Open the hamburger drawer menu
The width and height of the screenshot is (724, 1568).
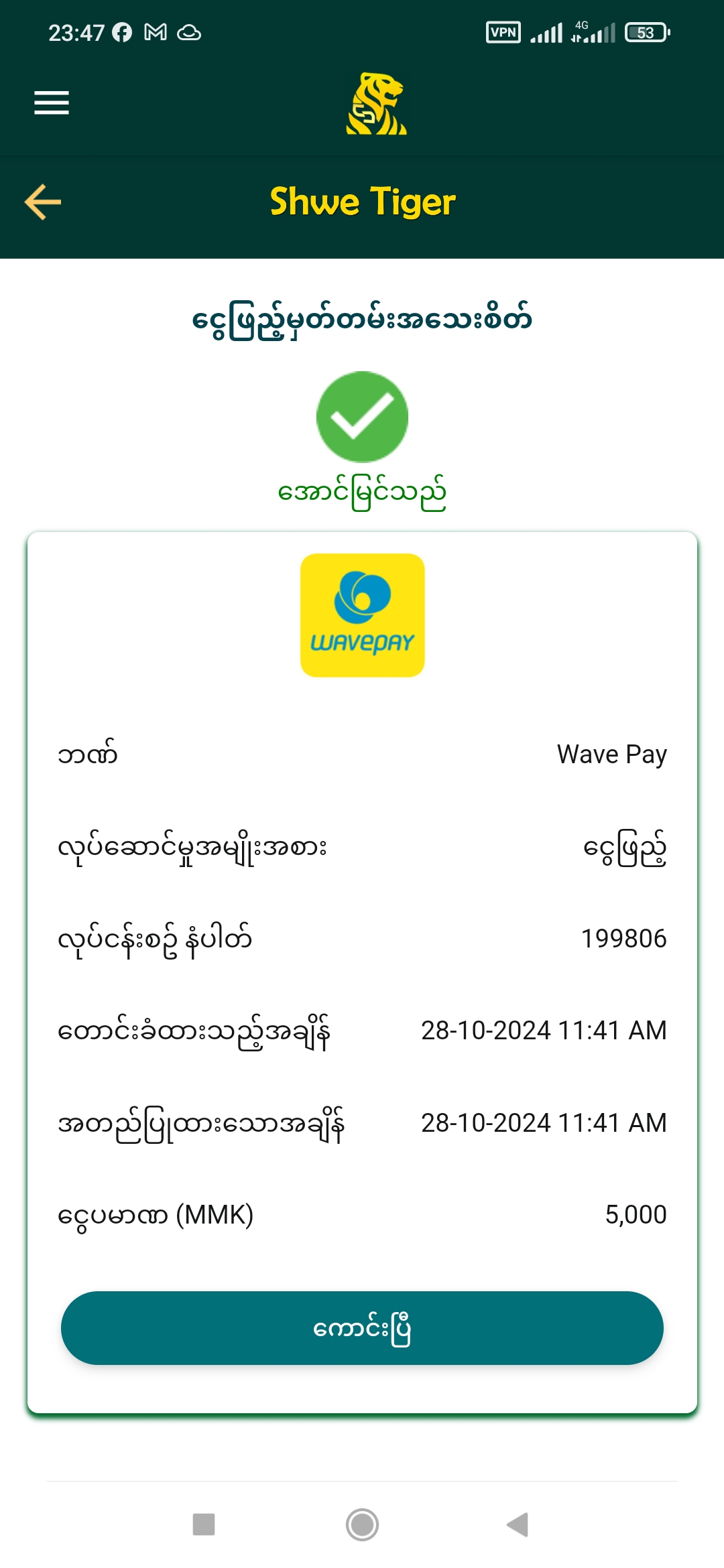click(52, 103)
